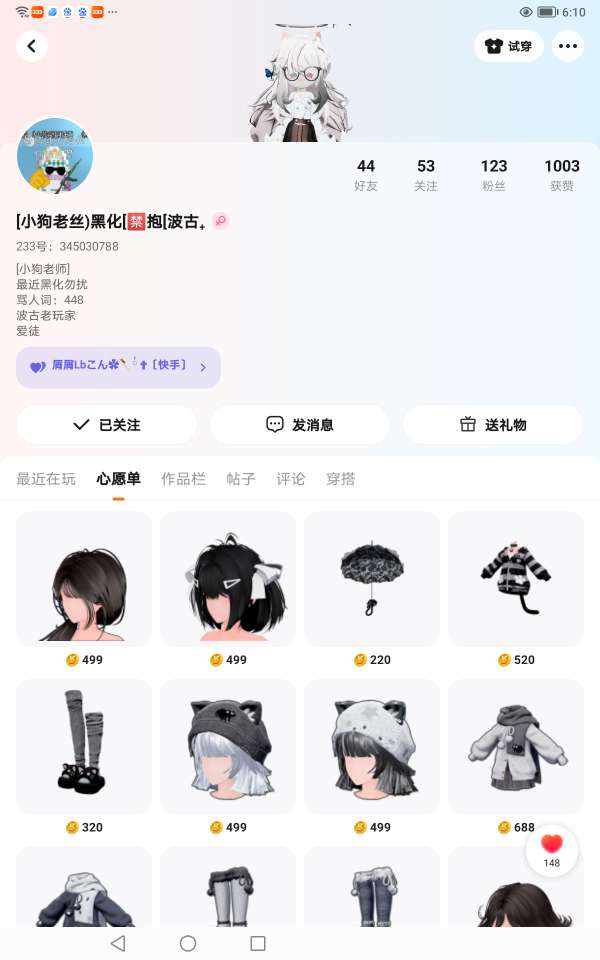Tap the system home button

click(188, 943)
